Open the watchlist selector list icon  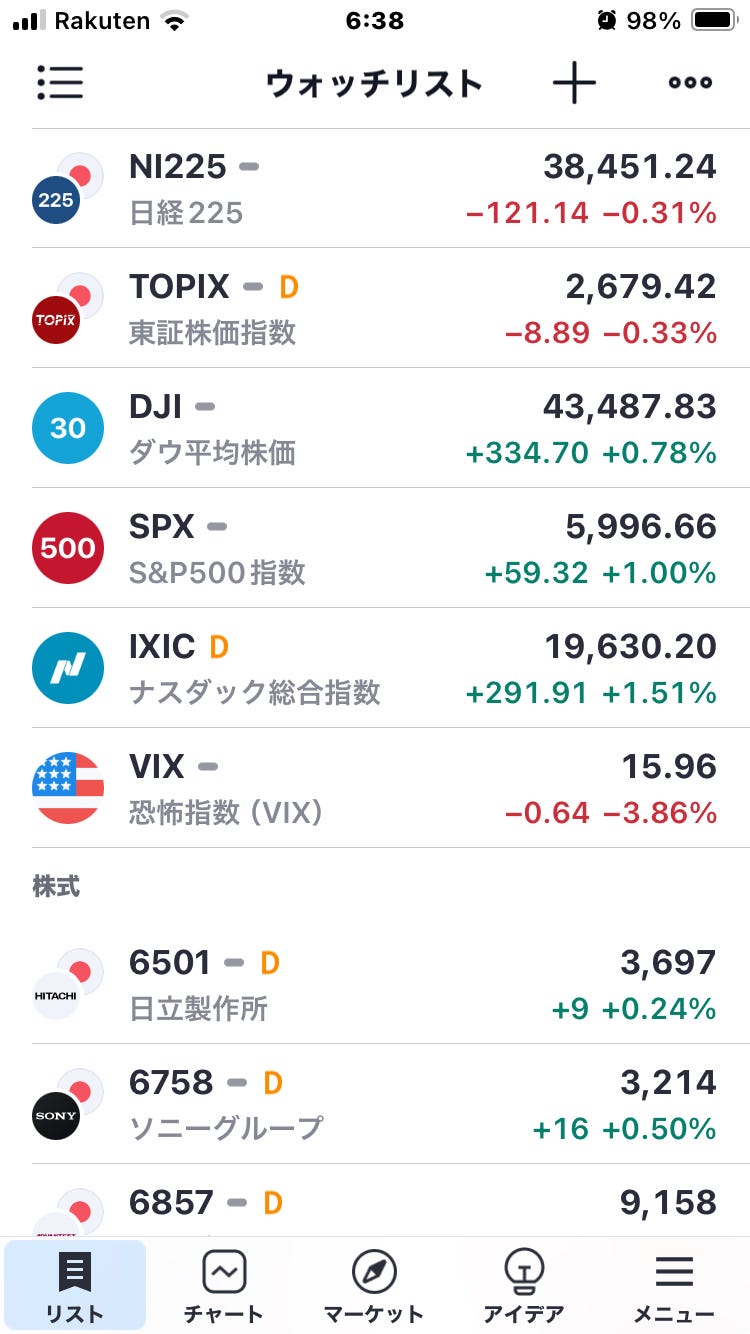(x=60, y=83)
